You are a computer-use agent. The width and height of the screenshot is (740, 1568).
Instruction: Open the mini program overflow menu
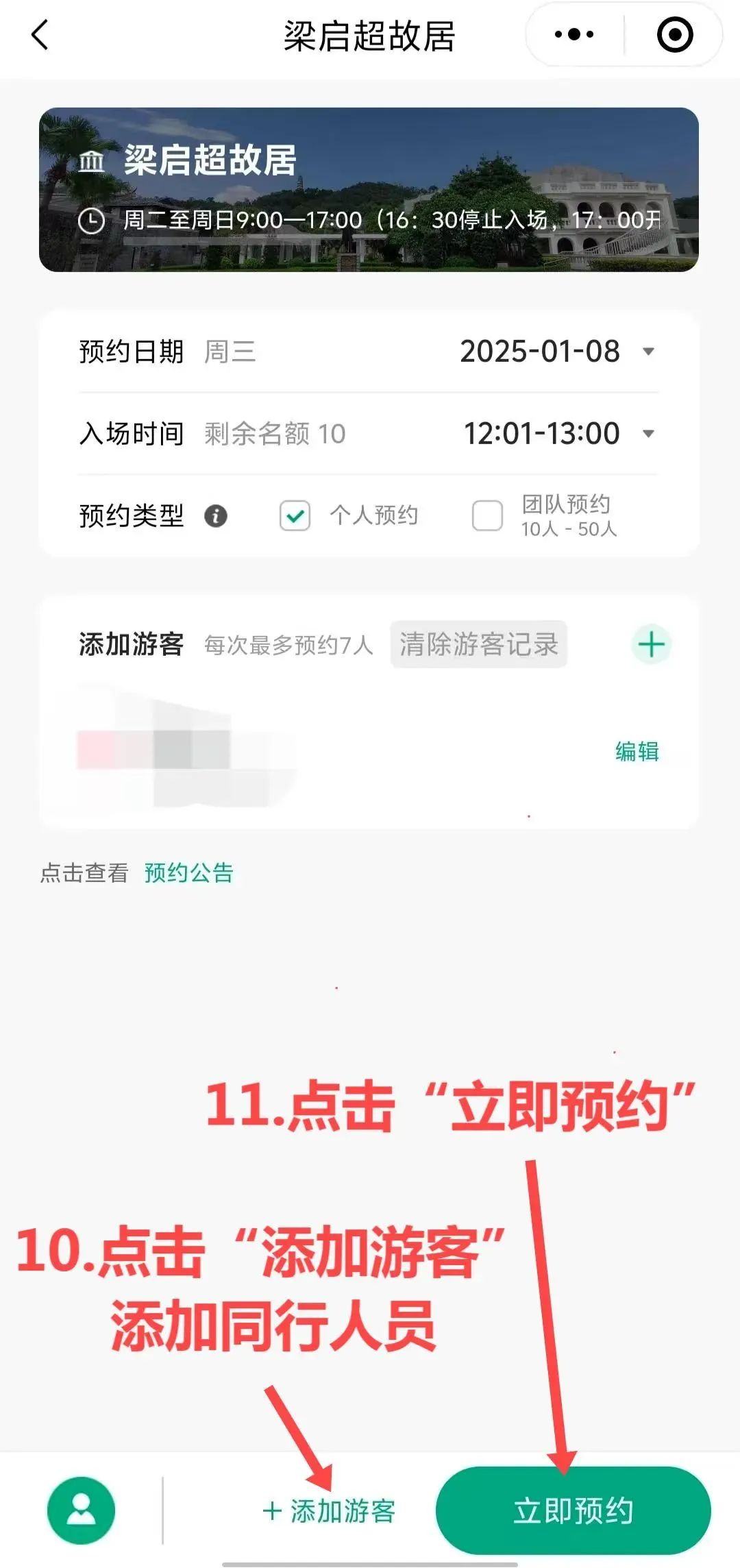(x=574, y=35)
